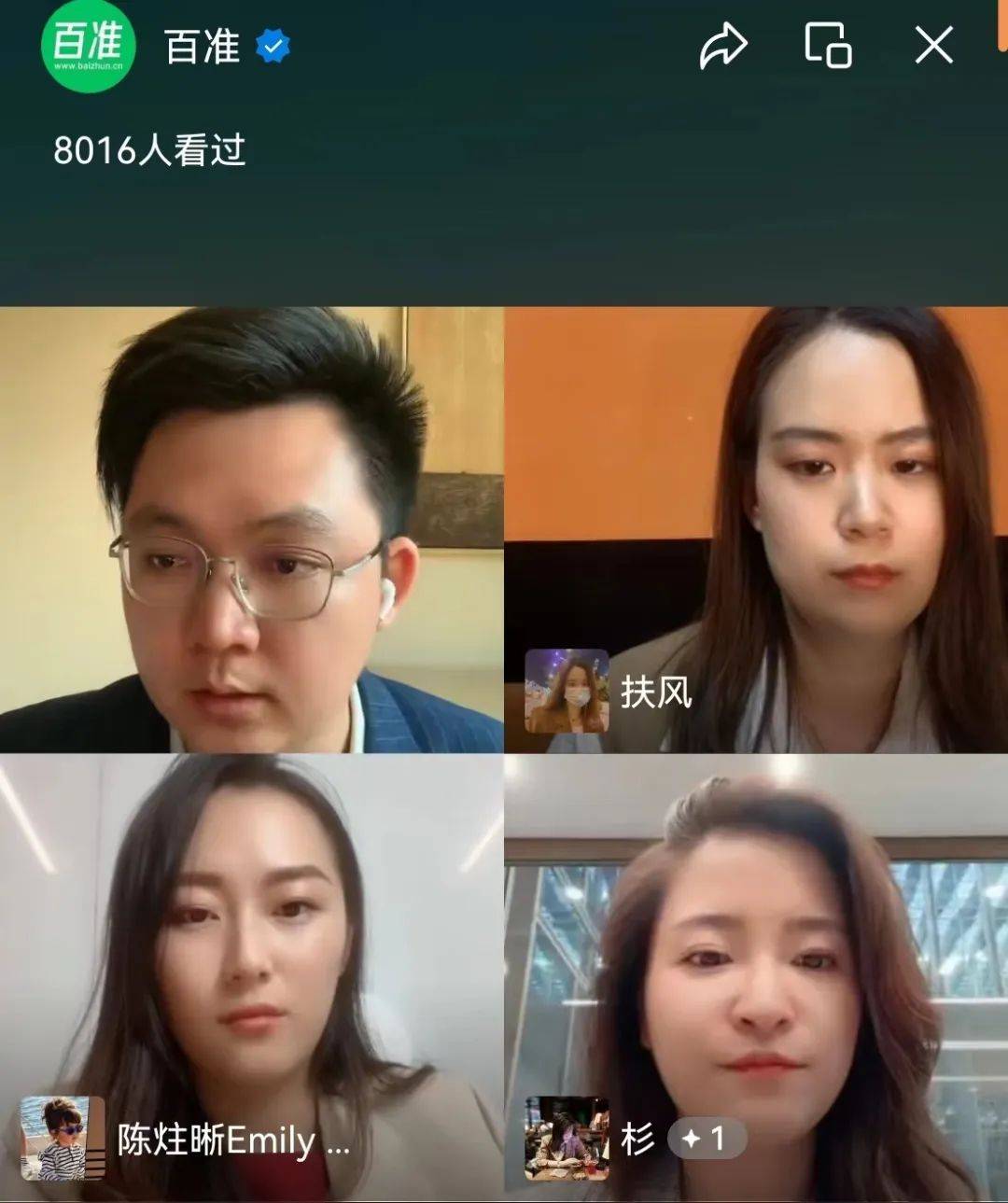Open 陈炷晰Emily's video tile
This screenshot has width=1008, height=1203.
point(251,976)
